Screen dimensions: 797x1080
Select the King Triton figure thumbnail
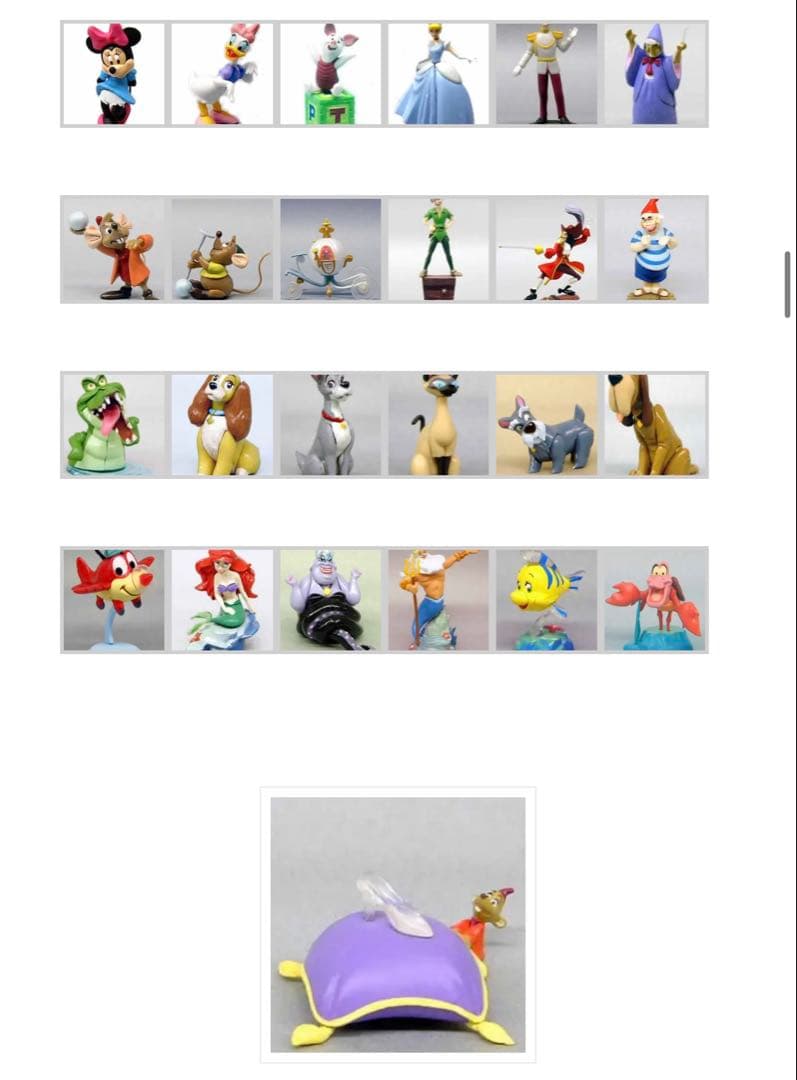(438, 600)
